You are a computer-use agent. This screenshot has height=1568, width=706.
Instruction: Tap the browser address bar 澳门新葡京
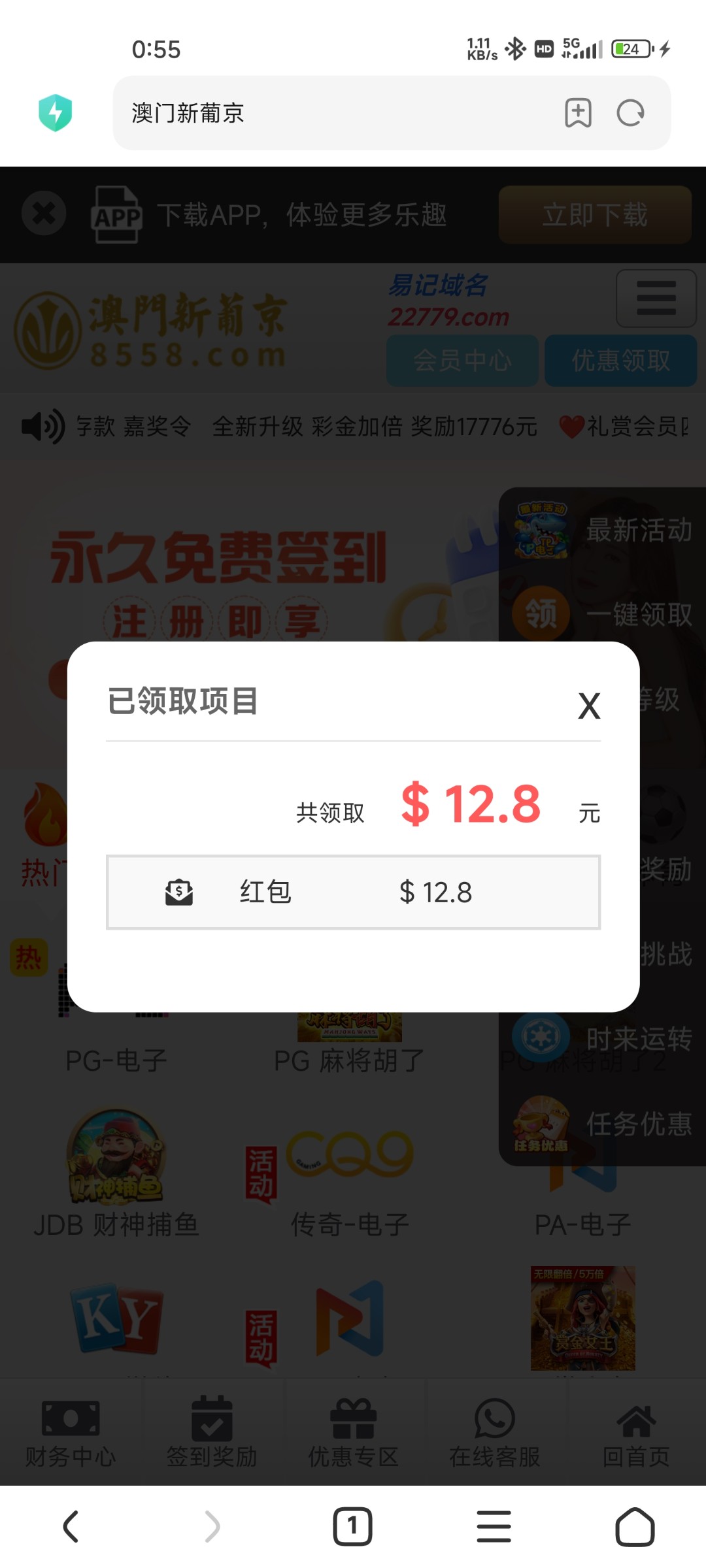coord(327,113)
